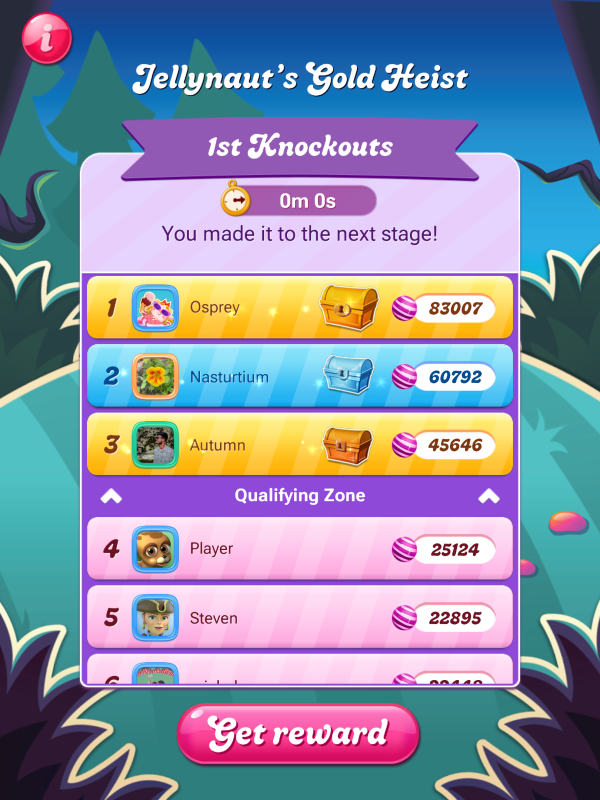Open the pink info button
Image resolution: width=600 pixels, height=800 pixels.
(46, 38)
